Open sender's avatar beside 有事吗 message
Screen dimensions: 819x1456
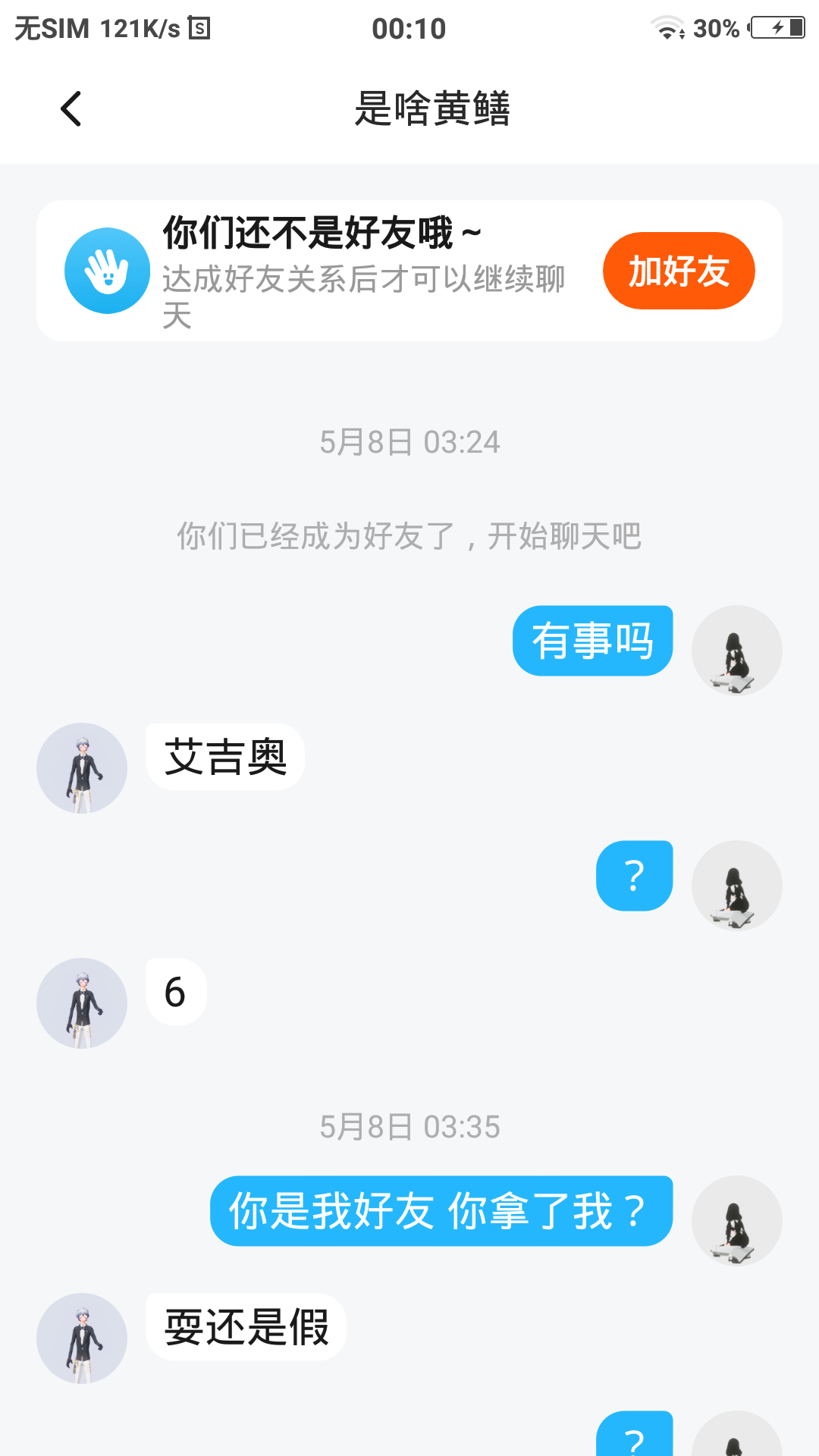tap(736, 650)
